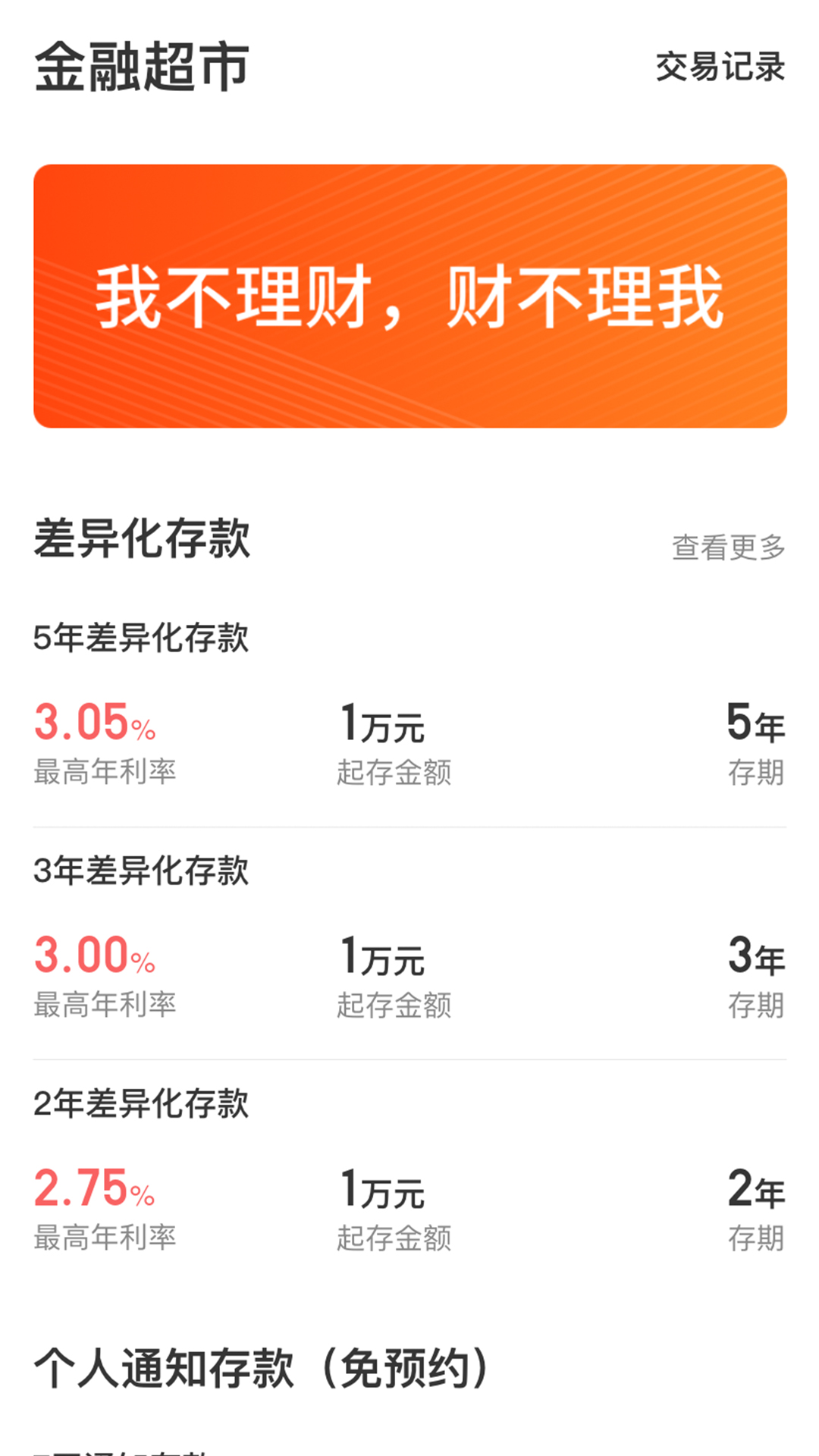View more 差异化存款 via 查看更多

[x=728, y=547]
